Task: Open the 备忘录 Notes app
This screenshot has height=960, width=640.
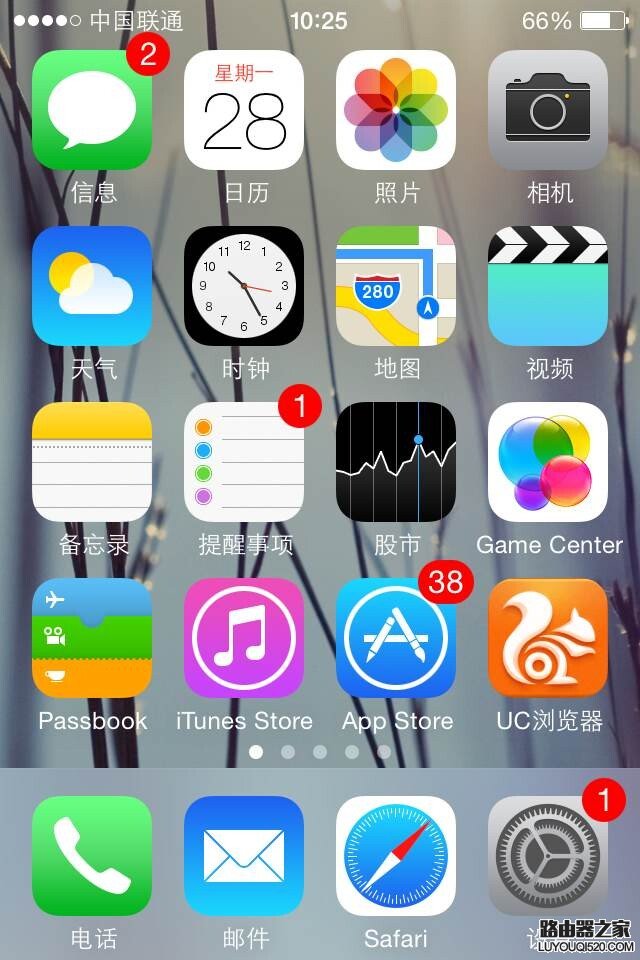Action: tap(92, 462)
